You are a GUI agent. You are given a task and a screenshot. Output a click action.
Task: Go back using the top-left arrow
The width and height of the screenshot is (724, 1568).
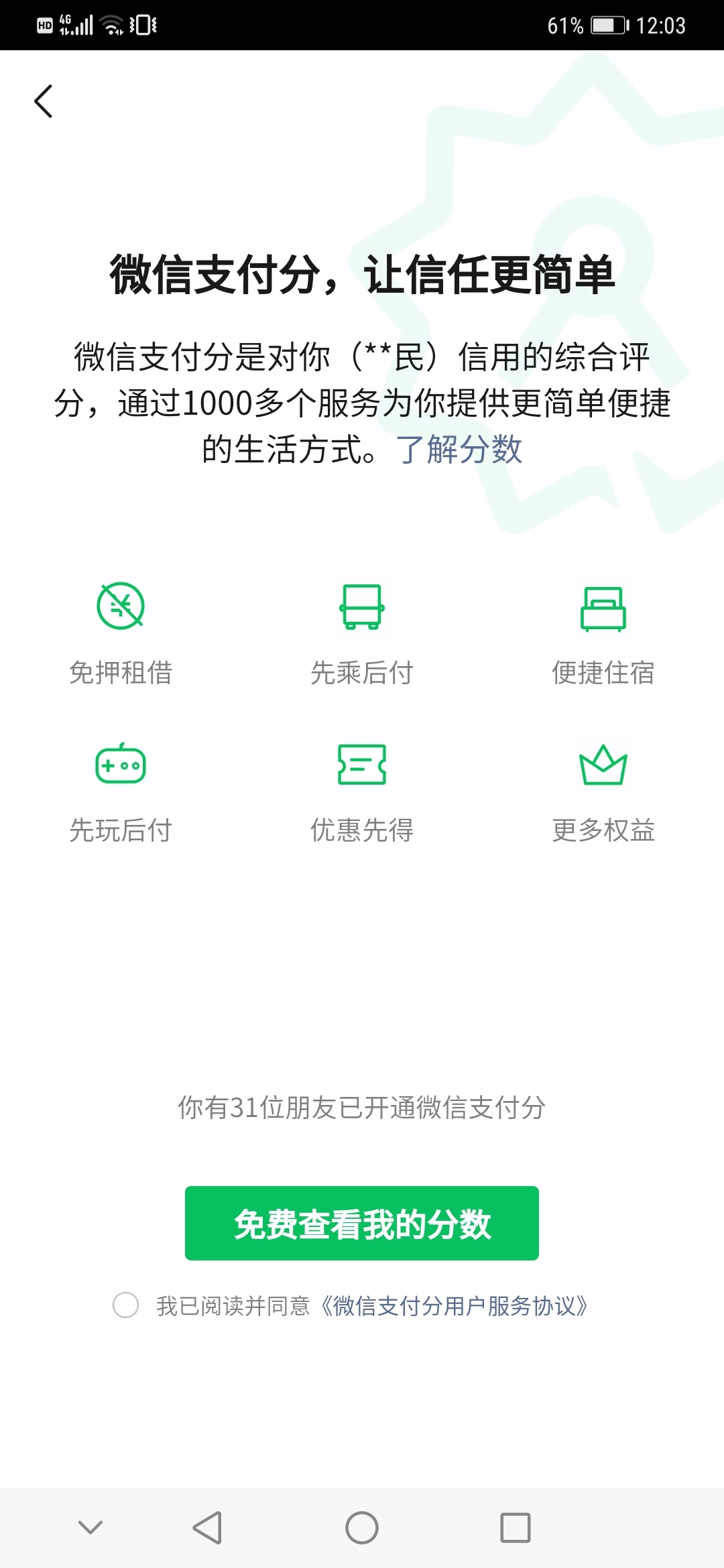pyautogui.click(x=44, y=101)
